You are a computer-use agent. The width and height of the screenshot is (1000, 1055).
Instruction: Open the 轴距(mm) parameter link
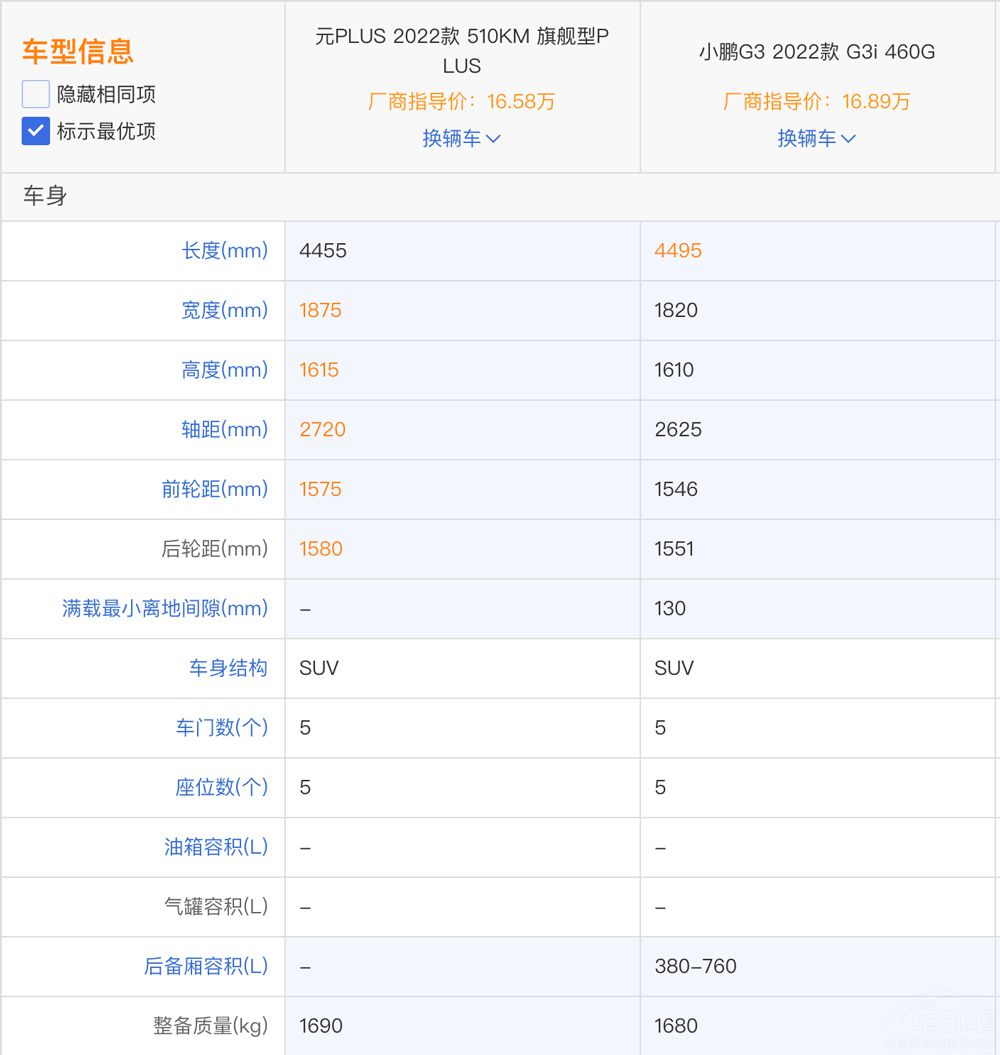224,430
